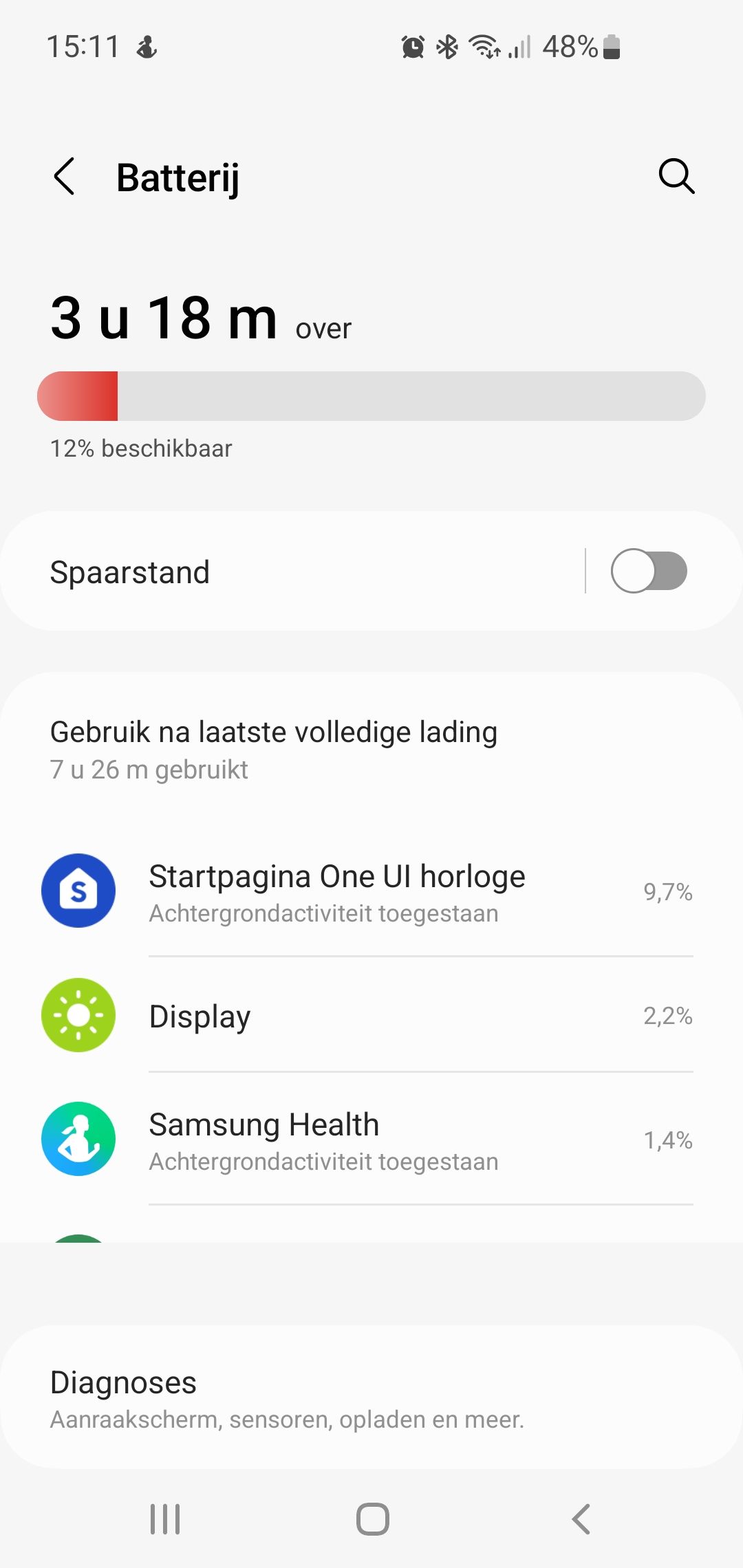Open search in Batterij settings
The width and height of the screenshot is (743, 1568).
676,177
